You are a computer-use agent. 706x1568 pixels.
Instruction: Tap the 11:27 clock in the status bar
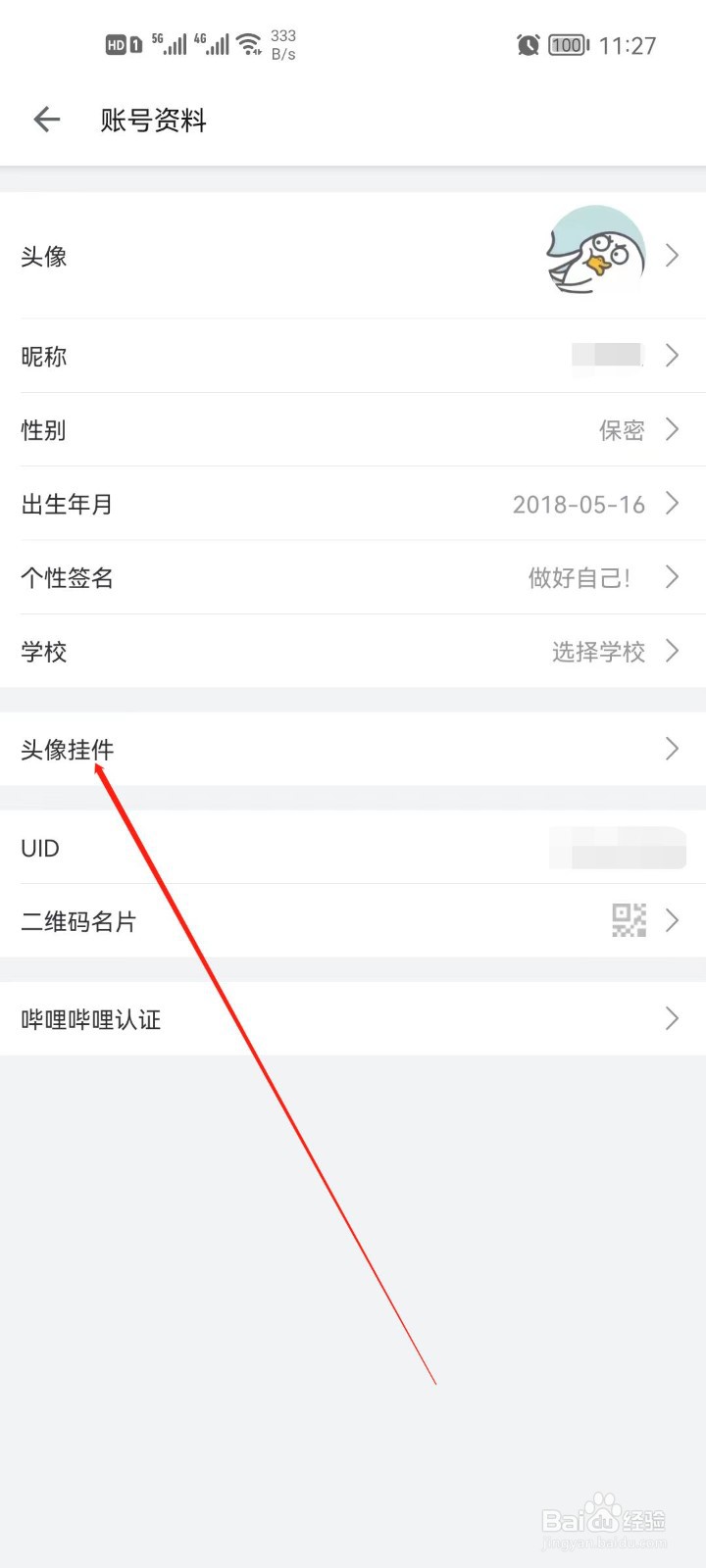(x=628, y=44)
